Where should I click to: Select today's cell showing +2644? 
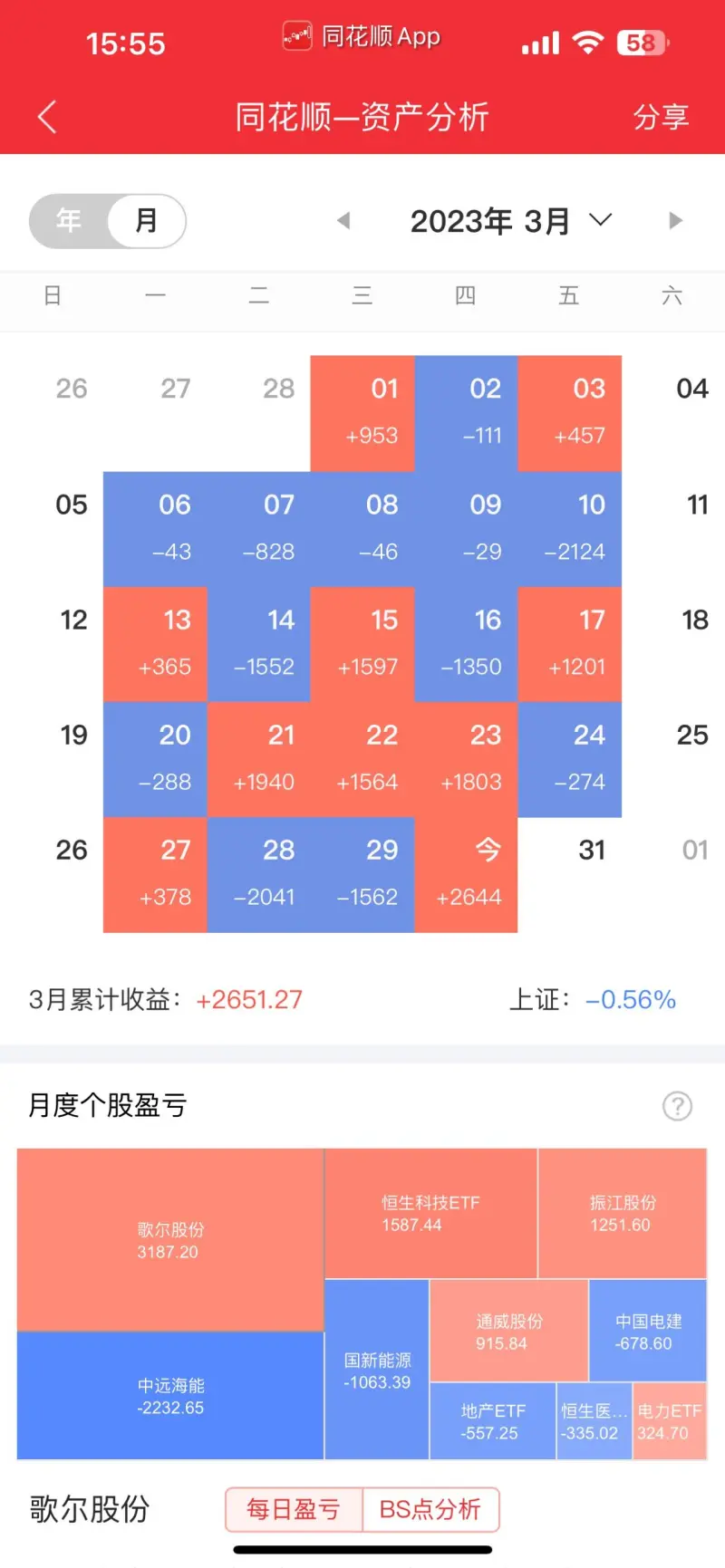click(x=466, y=874)
